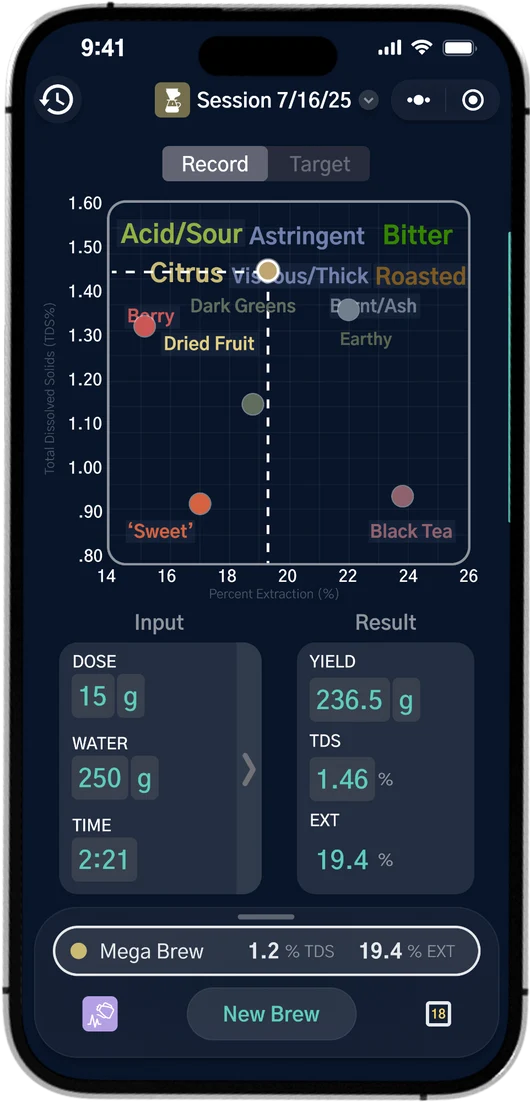The width and height of the screenshot is (530, 1102).
Task: Change the brew TIME 2:21
Action: click(104, 860)
